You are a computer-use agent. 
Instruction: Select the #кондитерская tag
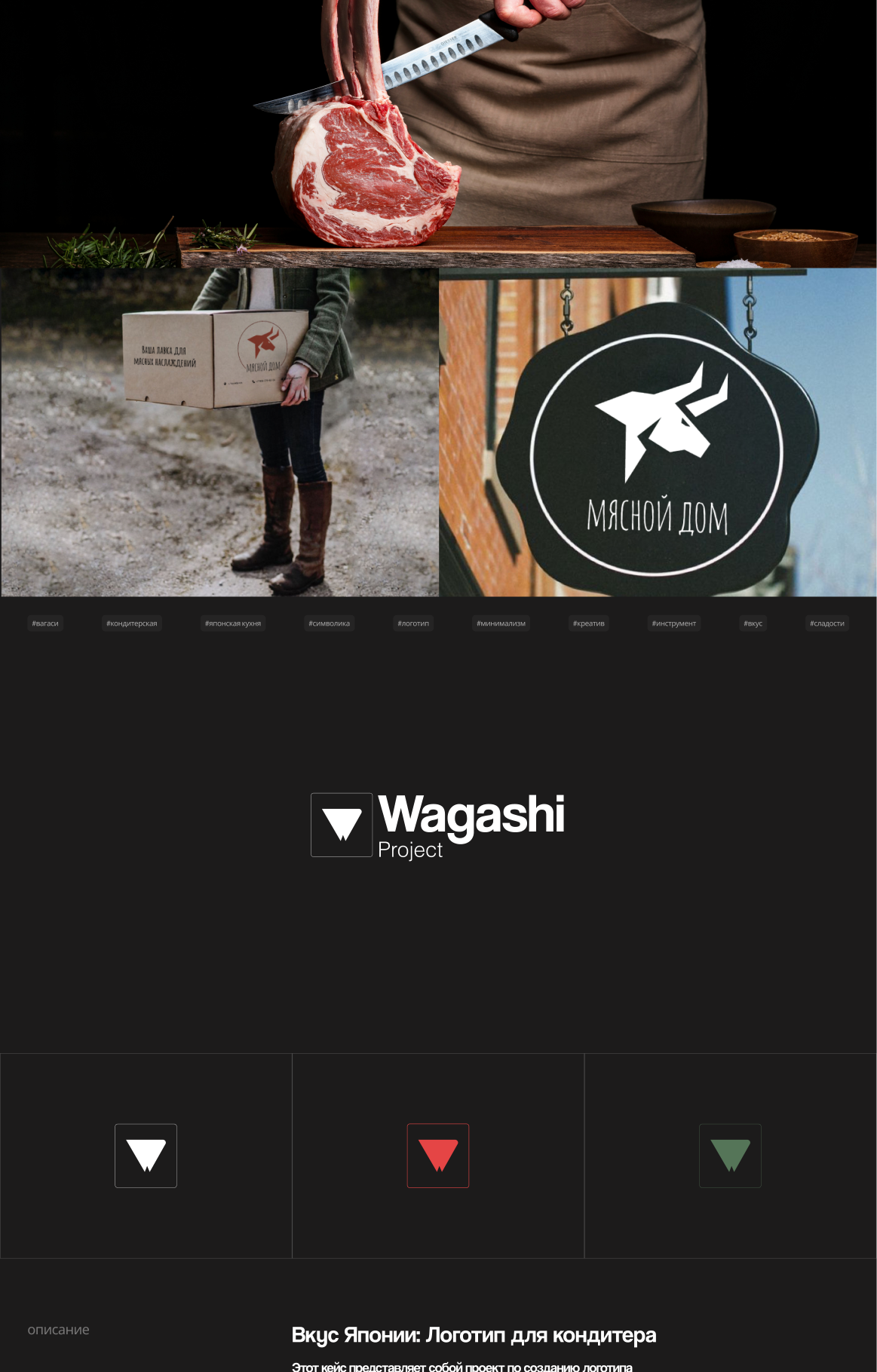[x=132, y=623]
